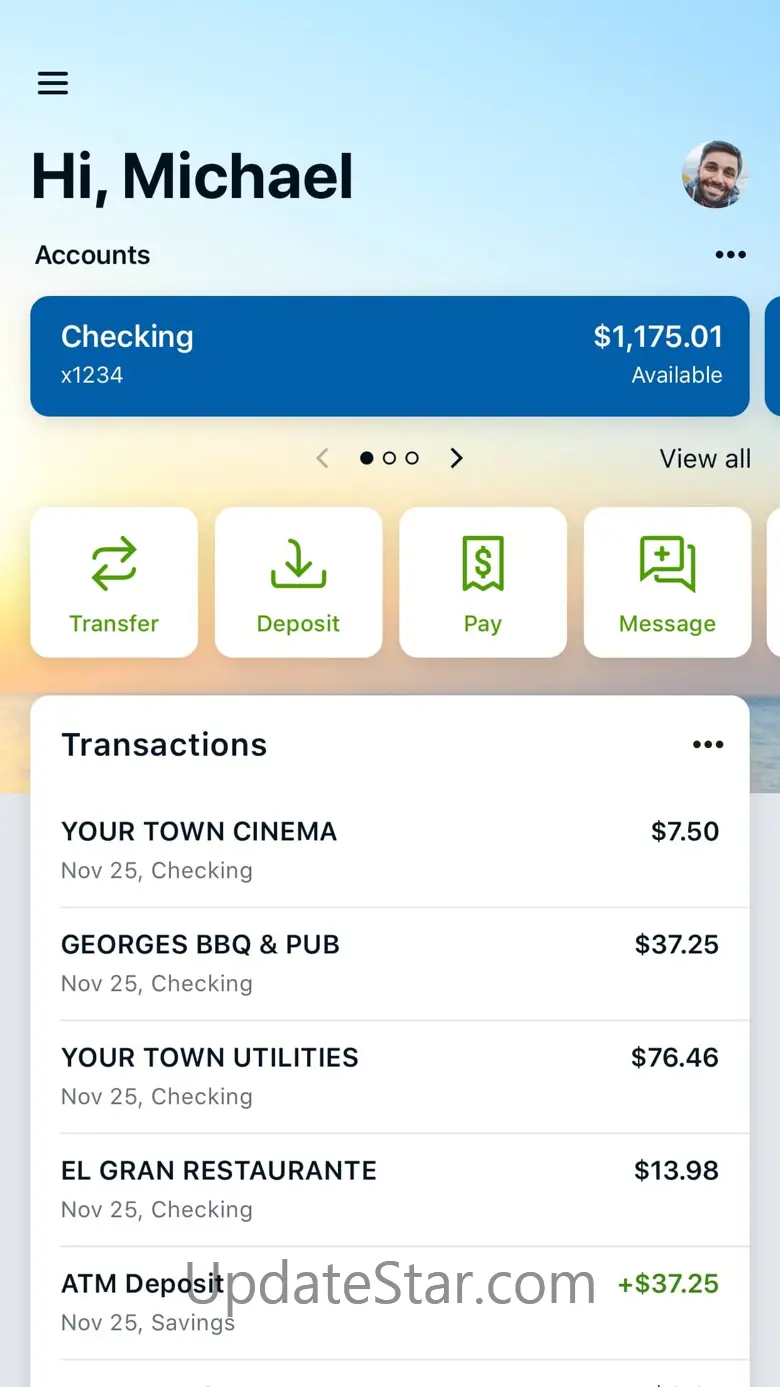Open the GEORGES BBQ & PUB transaction
Screen dimensions: 780x1387
[x=390, y=964]
